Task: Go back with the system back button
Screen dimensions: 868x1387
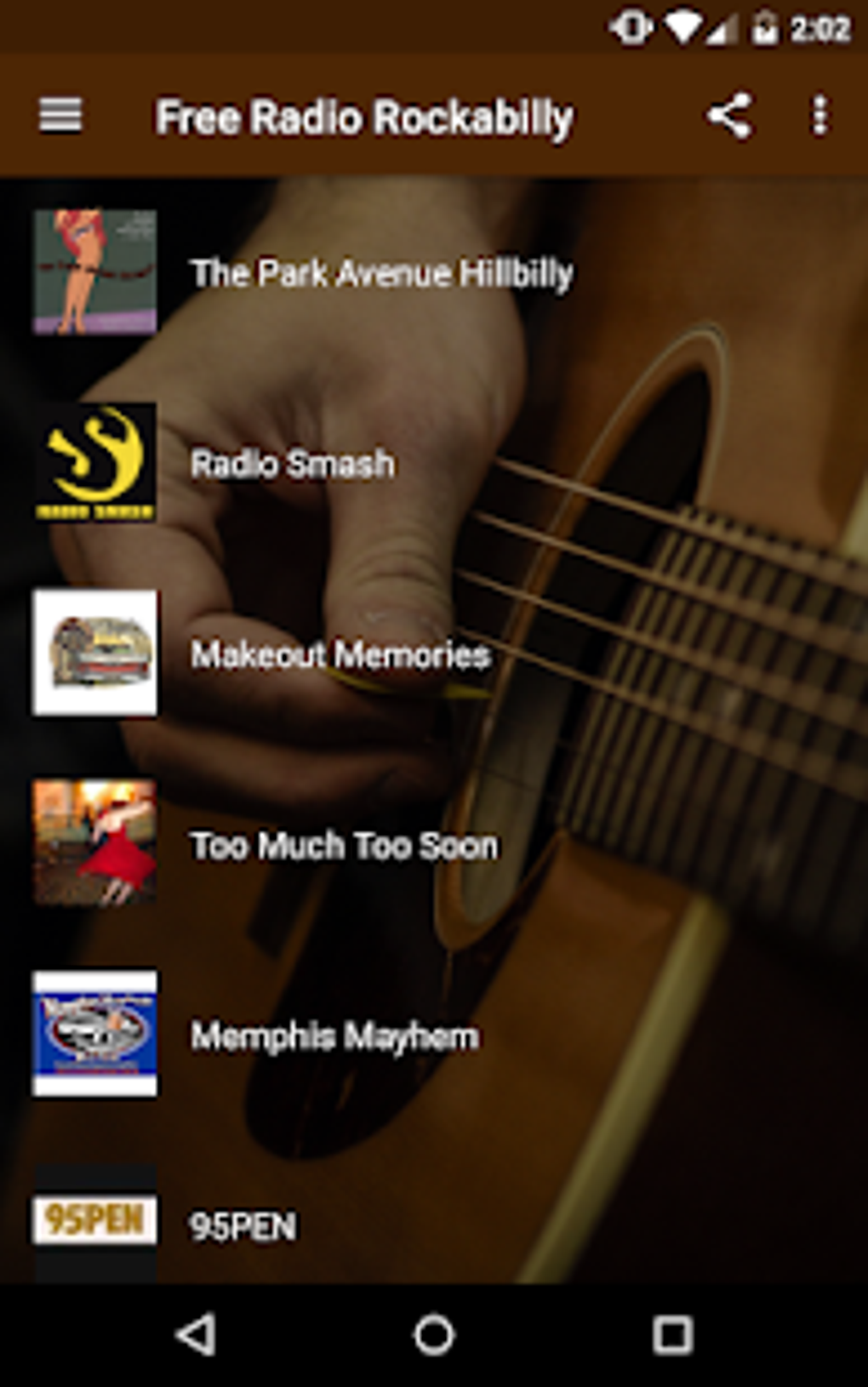Action: (x=196, y=1334)
